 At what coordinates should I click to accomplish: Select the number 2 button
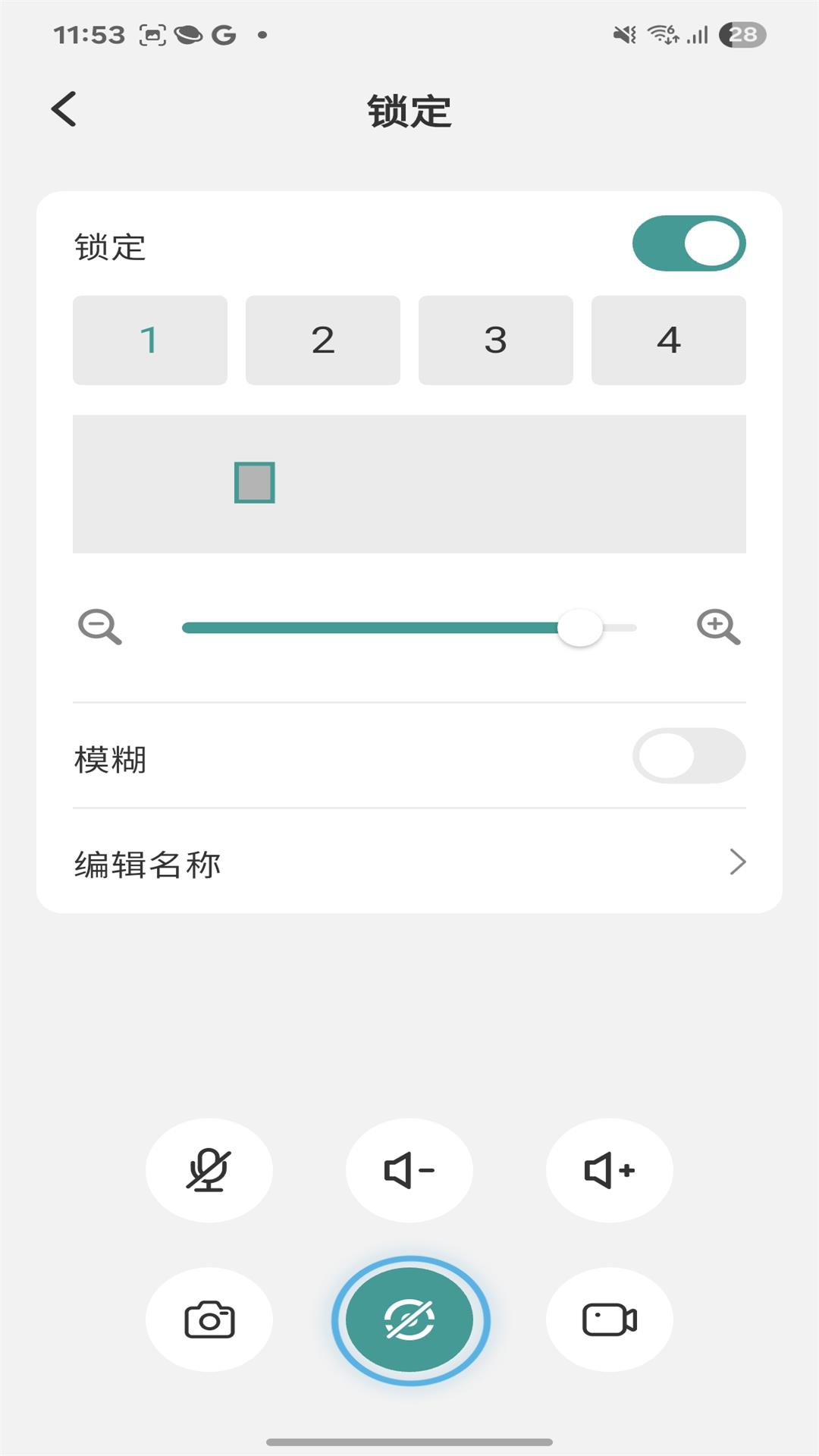[x=322, y=340]
